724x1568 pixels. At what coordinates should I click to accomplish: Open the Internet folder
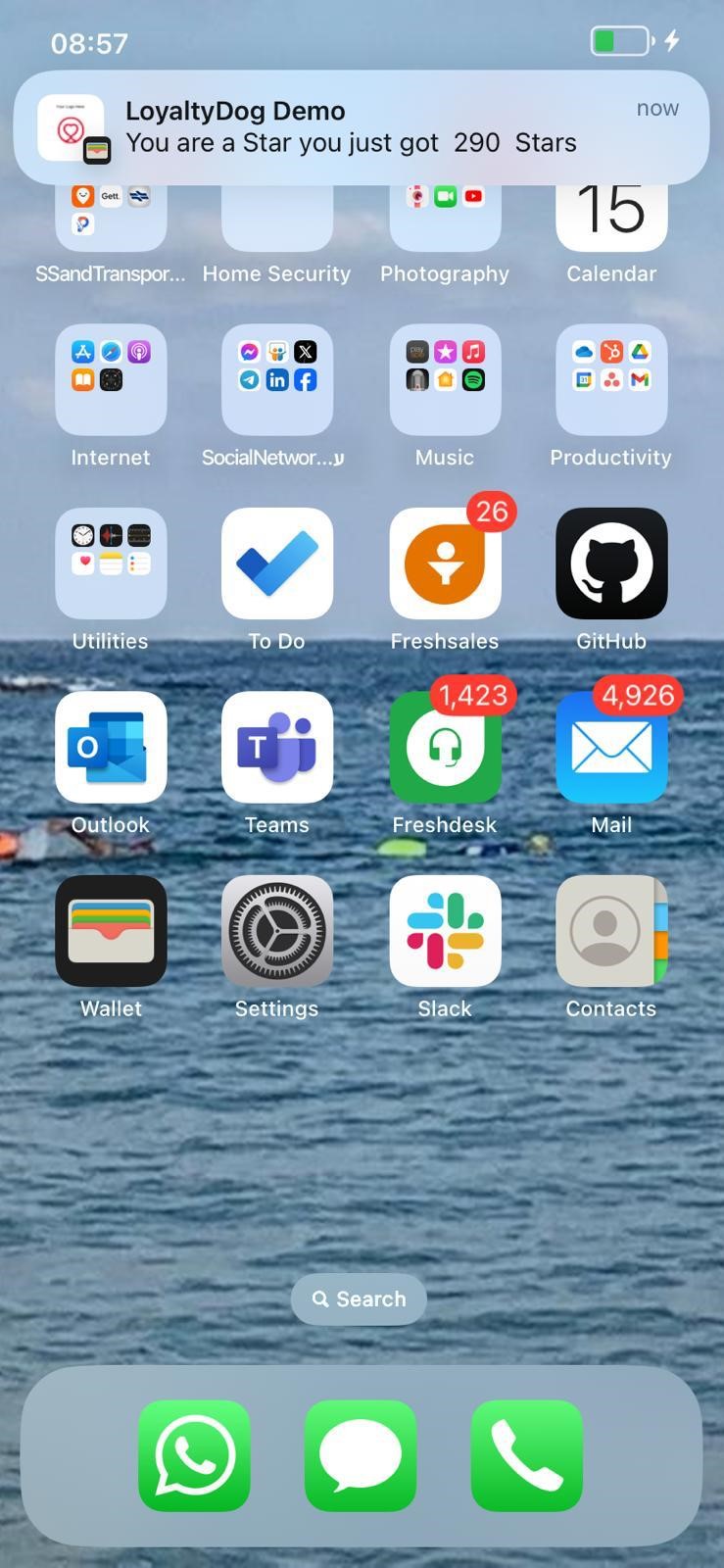coord(111,379)
